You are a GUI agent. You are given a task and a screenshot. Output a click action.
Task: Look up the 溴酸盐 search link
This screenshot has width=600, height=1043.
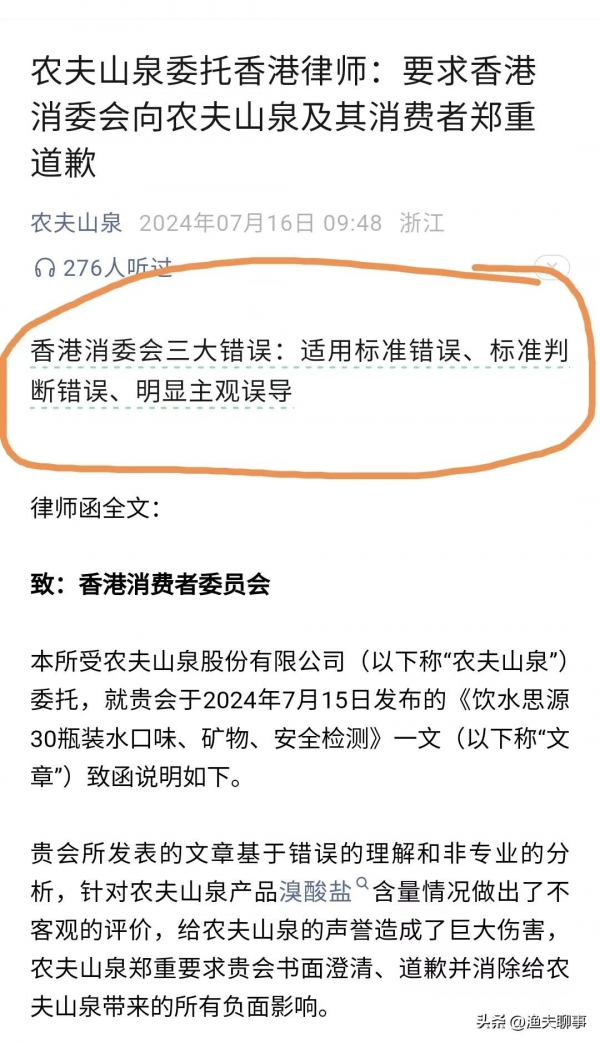click(322, 886)
